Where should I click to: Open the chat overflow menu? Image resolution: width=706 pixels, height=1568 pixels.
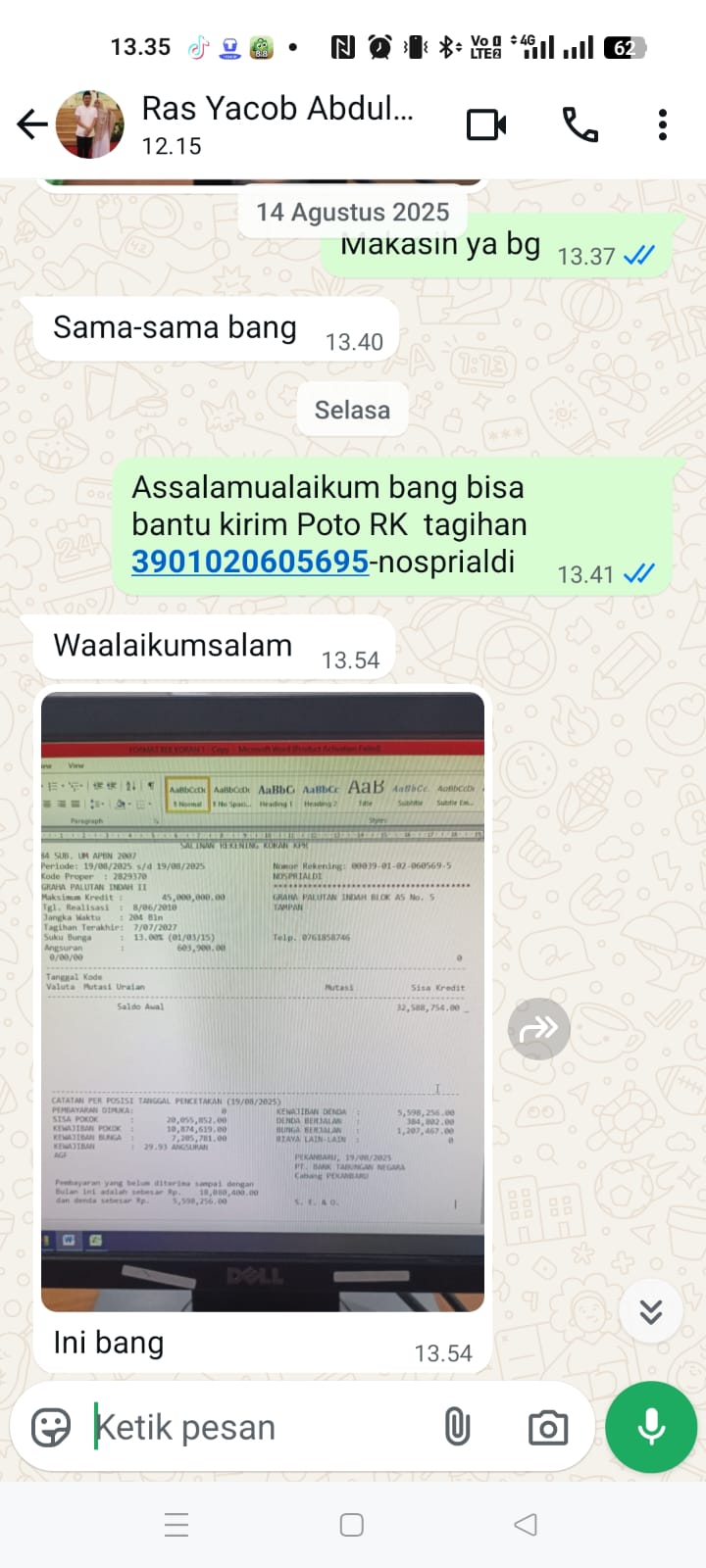663,124
